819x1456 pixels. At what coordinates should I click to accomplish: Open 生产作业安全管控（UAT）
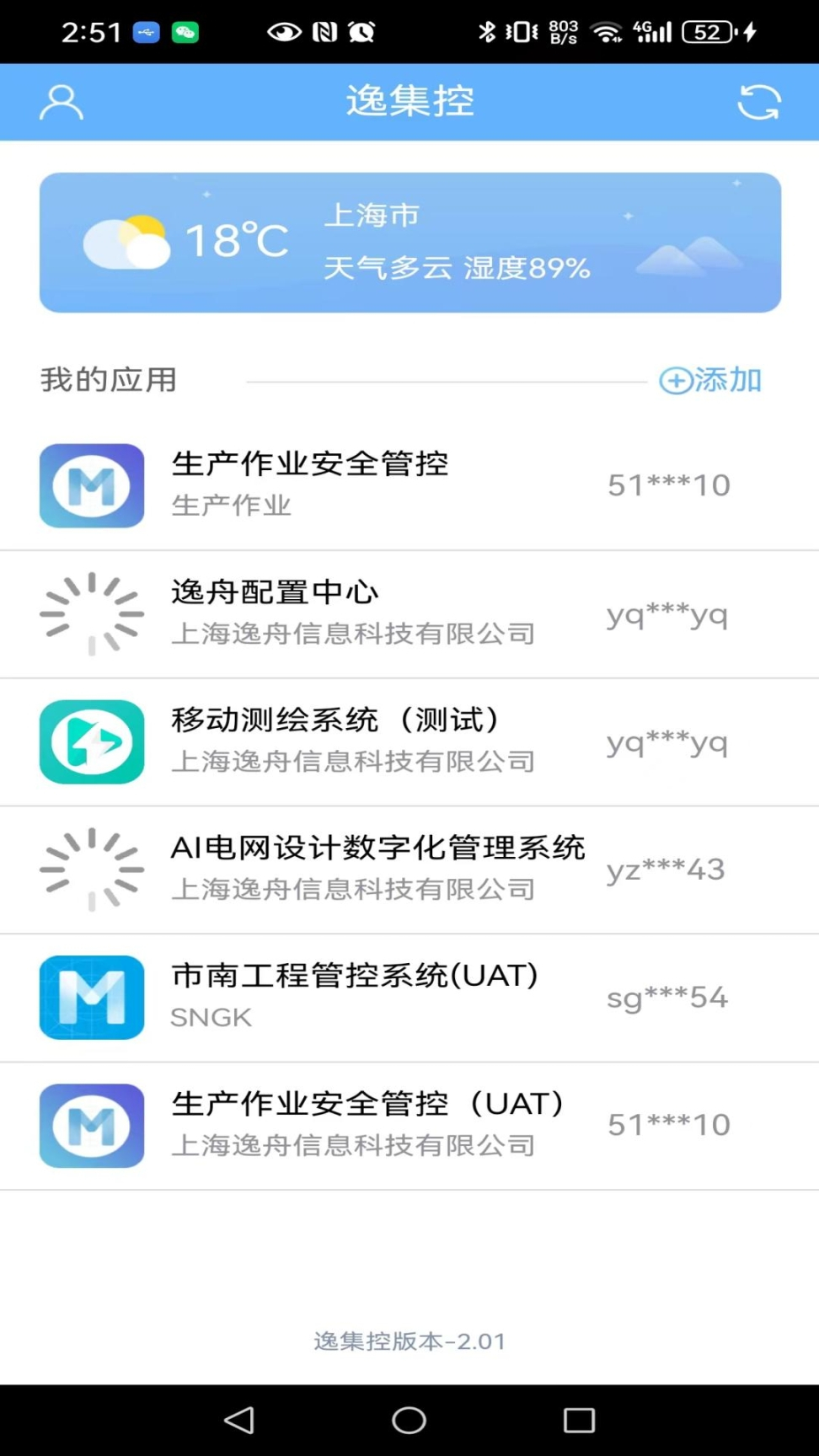[409, 1126]
